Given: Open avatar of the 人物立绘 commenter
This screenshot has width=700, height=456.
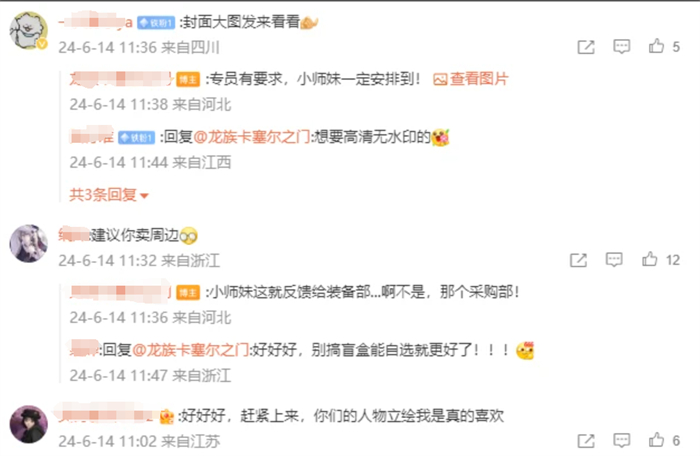Looking at the screenshot, I should tap(28, 423).
